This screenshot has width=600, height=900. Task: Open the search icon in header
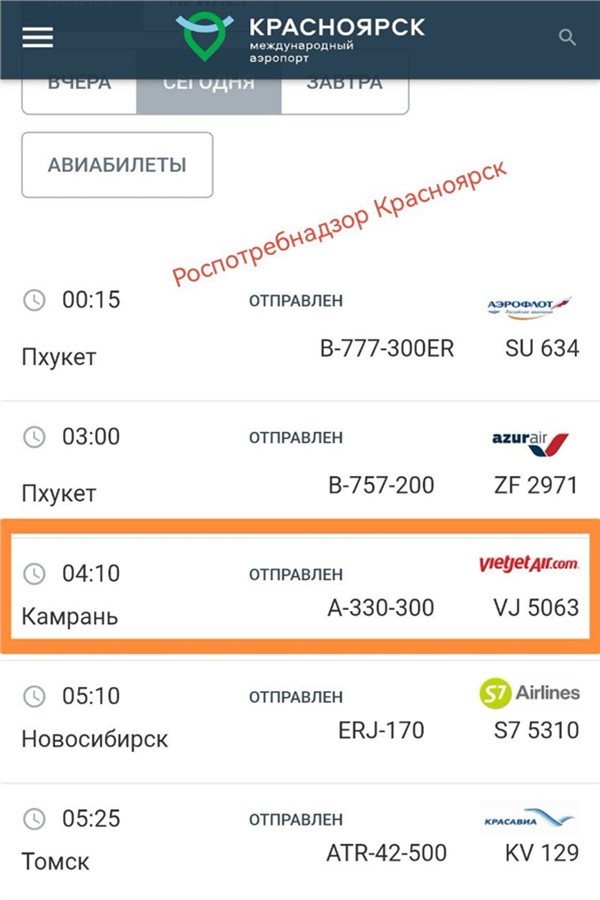click(567, 38)
